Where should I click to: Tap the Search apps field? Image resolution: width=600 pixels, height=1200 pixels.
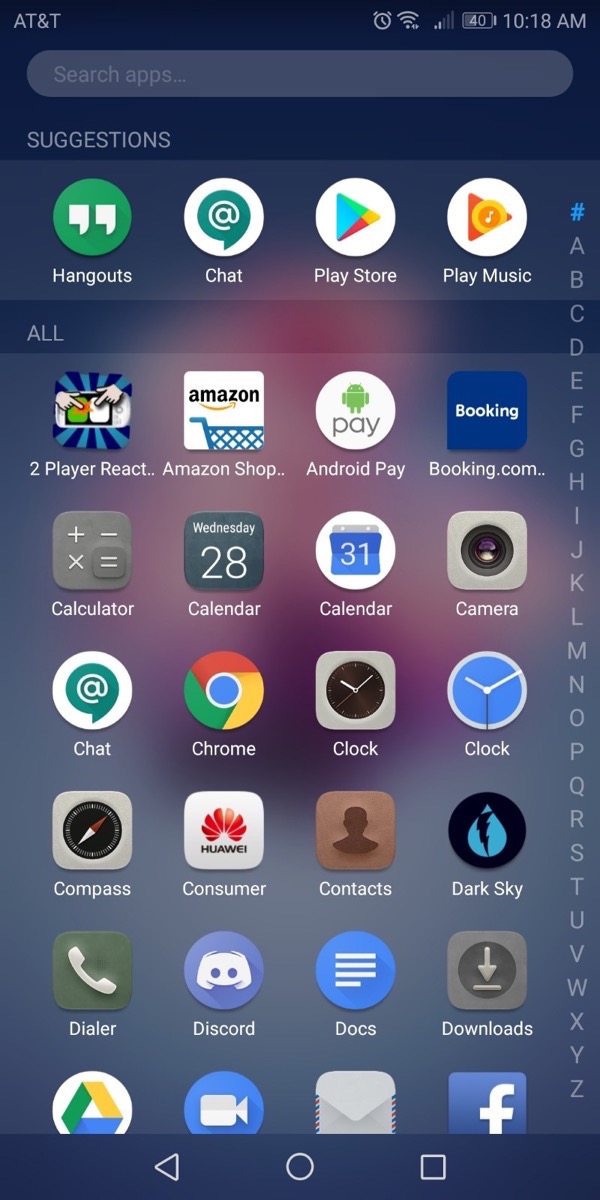299,74
